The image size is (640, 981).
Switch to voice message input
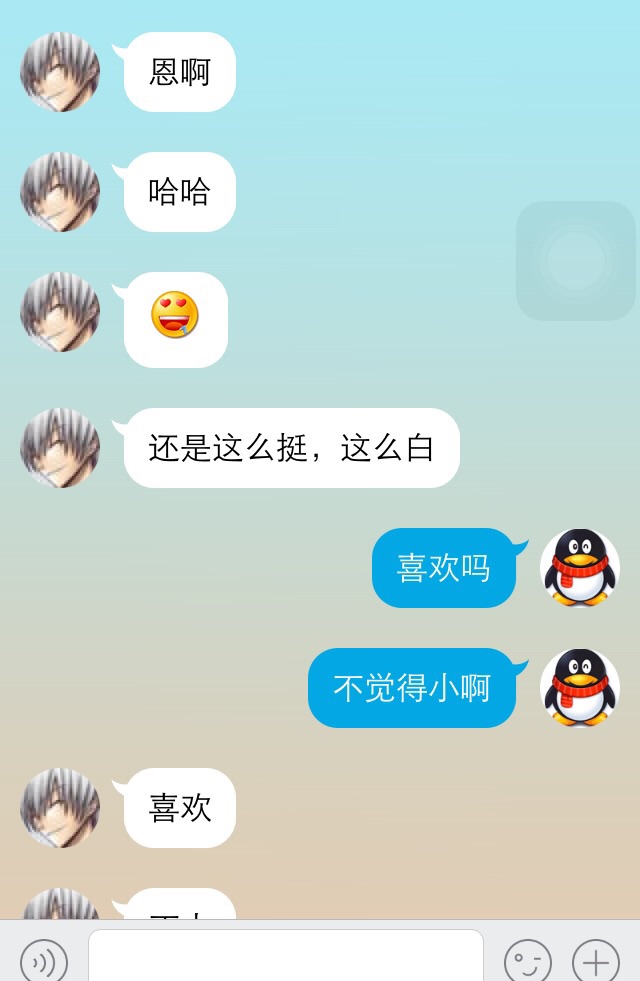(x=44, y=962)
